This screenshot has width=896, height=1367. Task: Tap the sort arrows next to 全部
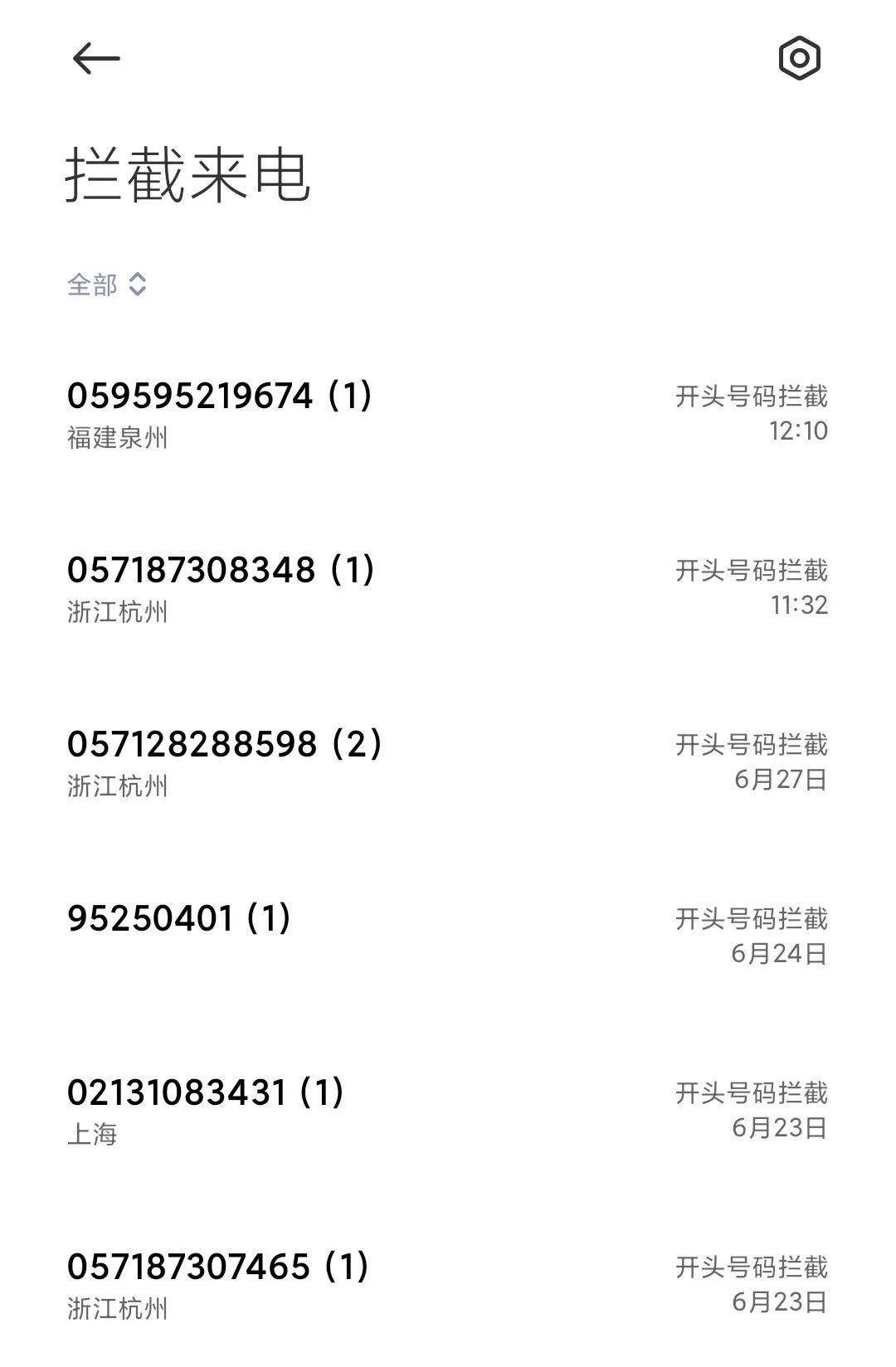point(138,285)
